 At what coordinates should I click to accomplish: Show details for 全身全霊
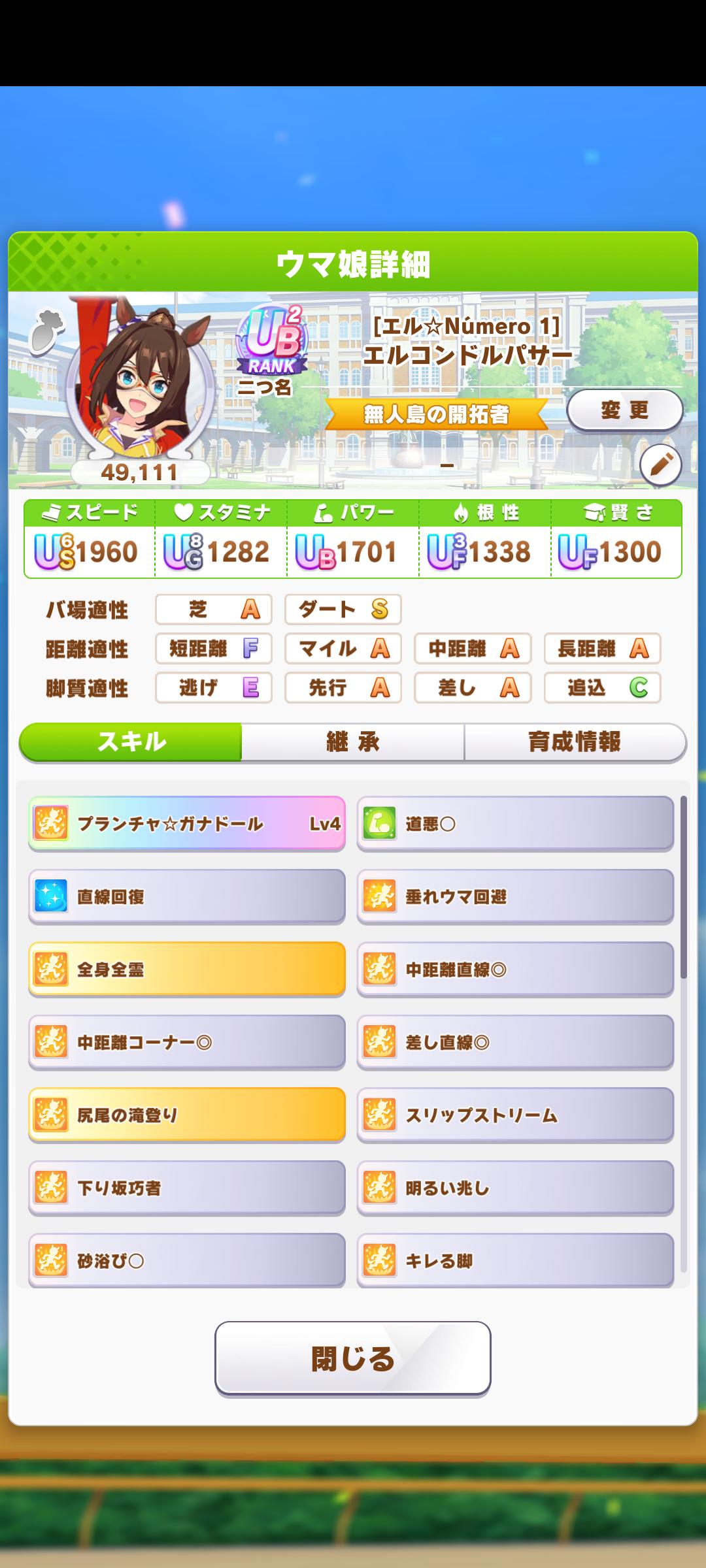pyautogui.click(x=187, y=969)
